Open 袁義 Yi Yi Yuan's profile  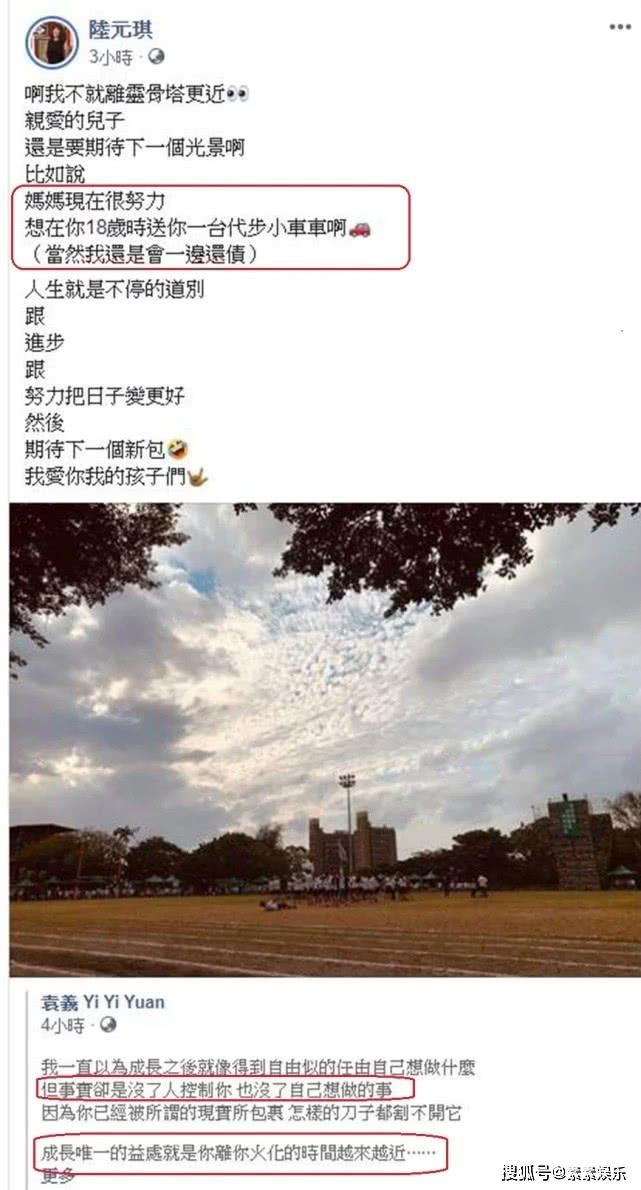(103, 1001)
